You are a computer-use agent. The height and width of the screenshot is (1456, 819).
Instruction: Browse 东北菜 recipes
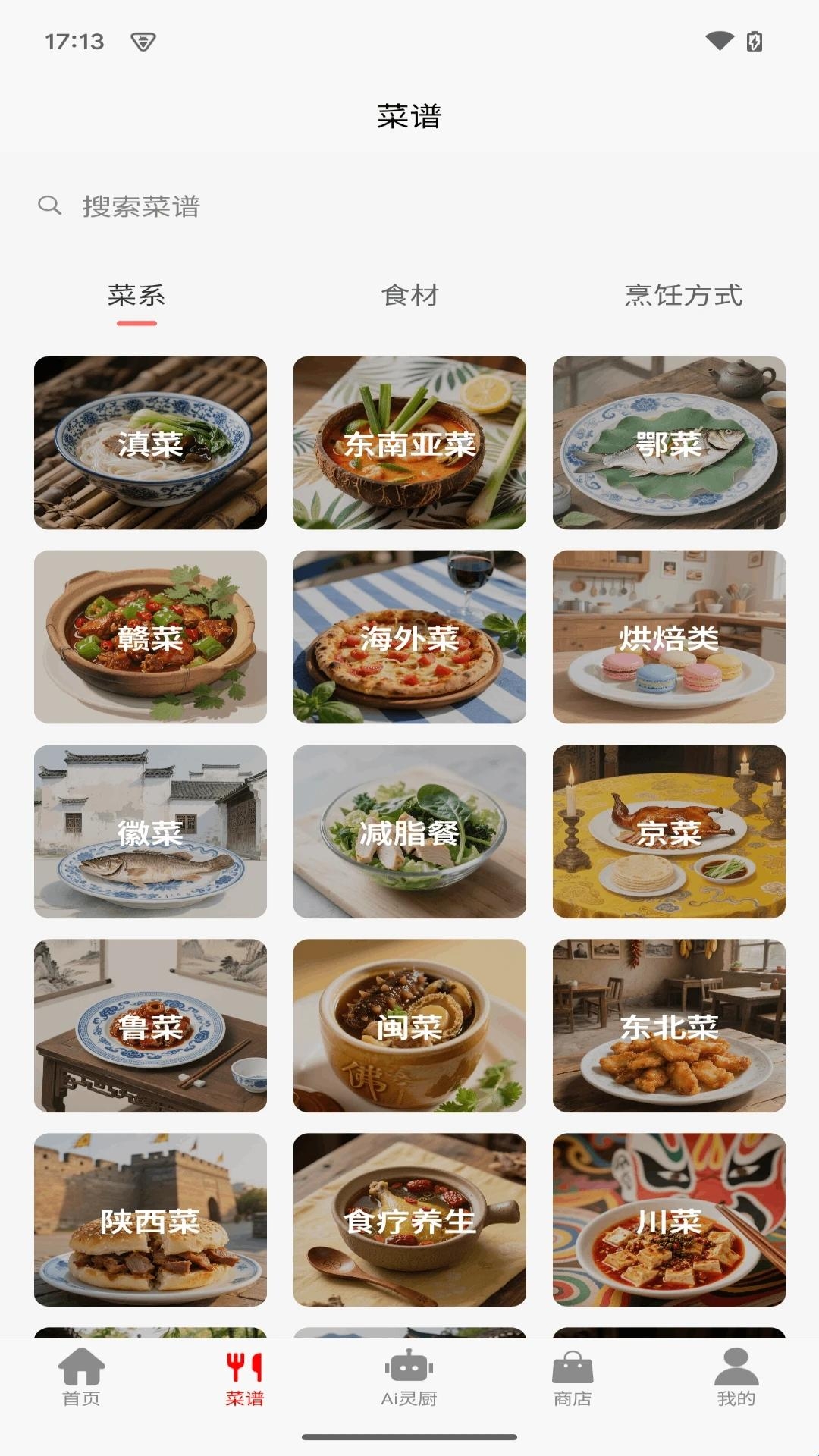click(669, 1026)
